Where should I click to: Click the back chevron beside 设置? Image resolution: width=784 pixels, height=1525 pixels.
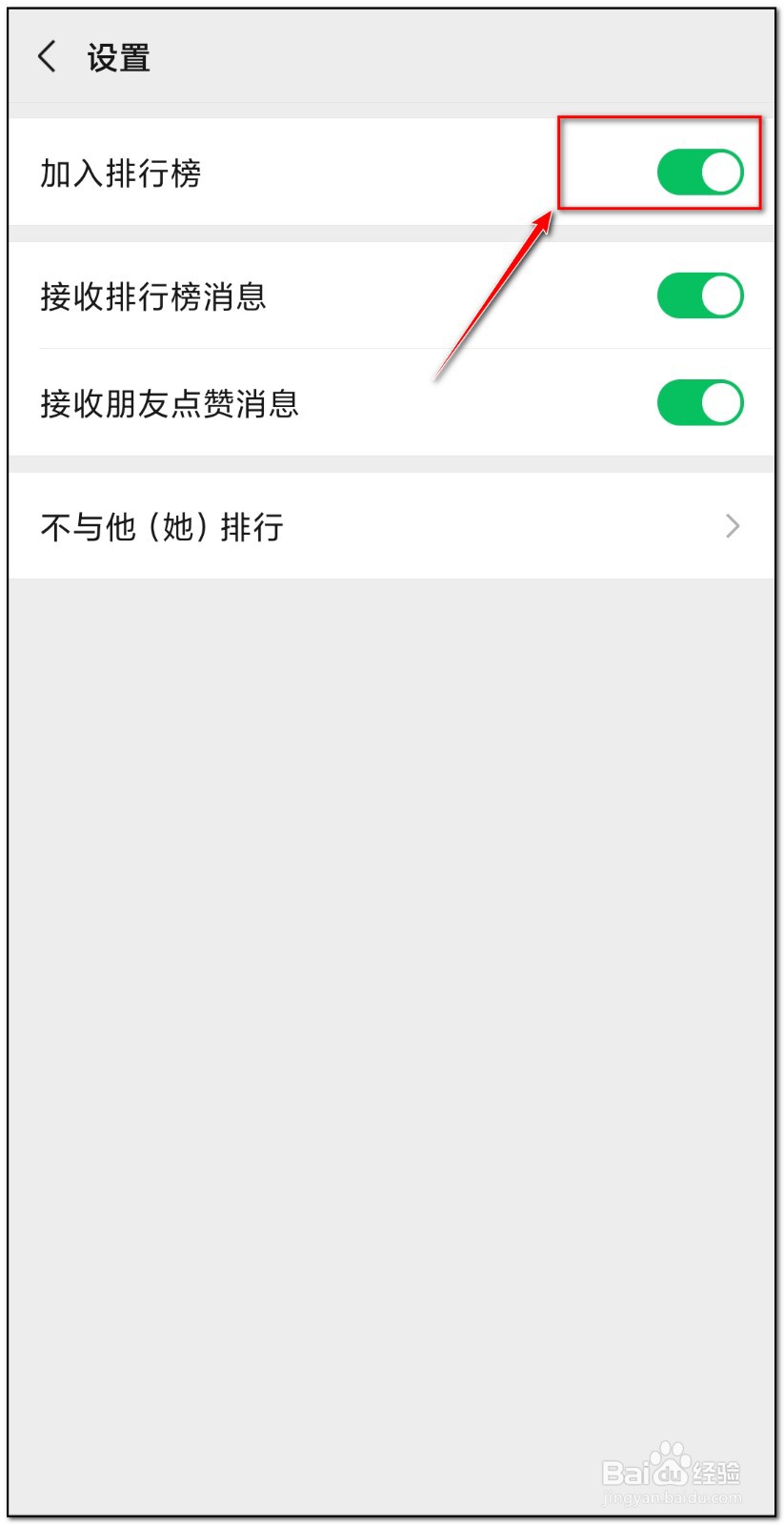coord(46,57)
